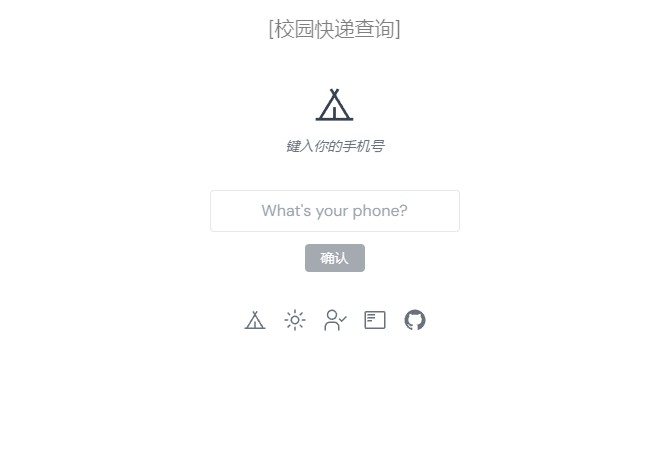Tap the phone number input field
The image size is (656, 472).
pos(335,211)
